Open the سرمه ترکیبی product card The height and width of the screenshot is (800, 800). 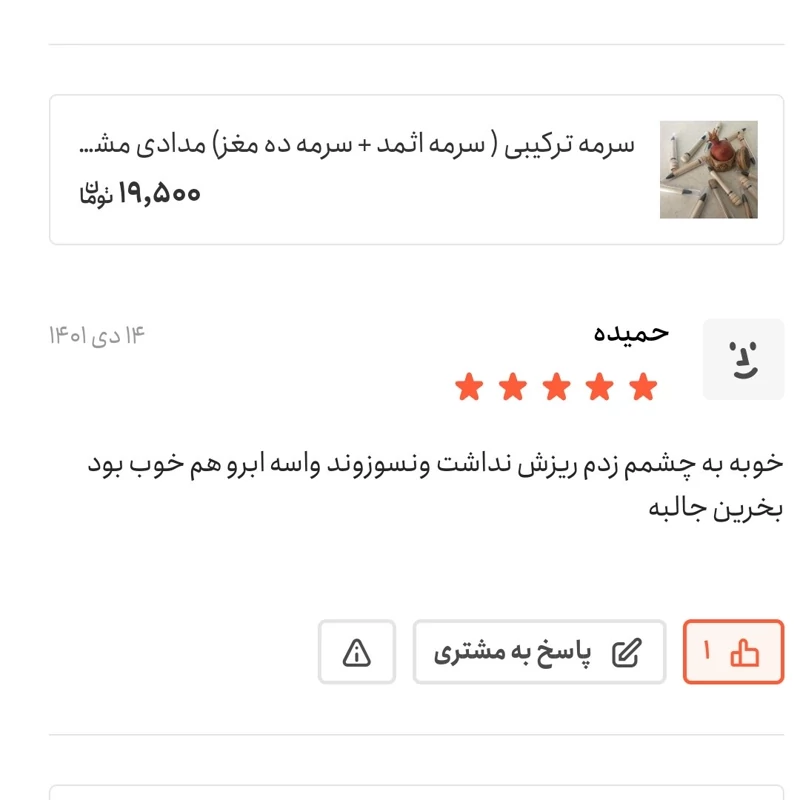pyautogui.click(x=416, y=170)
